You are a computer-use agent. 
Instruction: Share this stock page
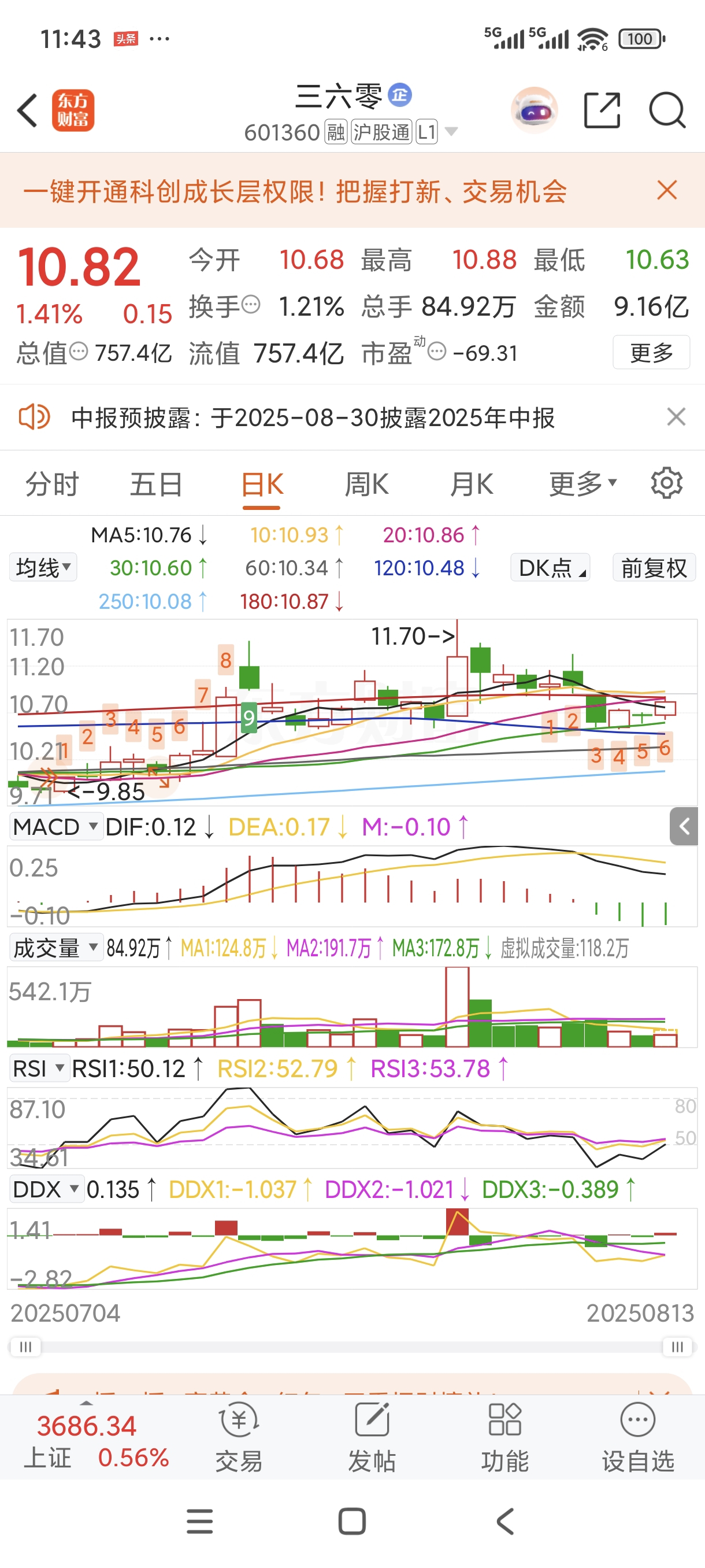(602, 110)
